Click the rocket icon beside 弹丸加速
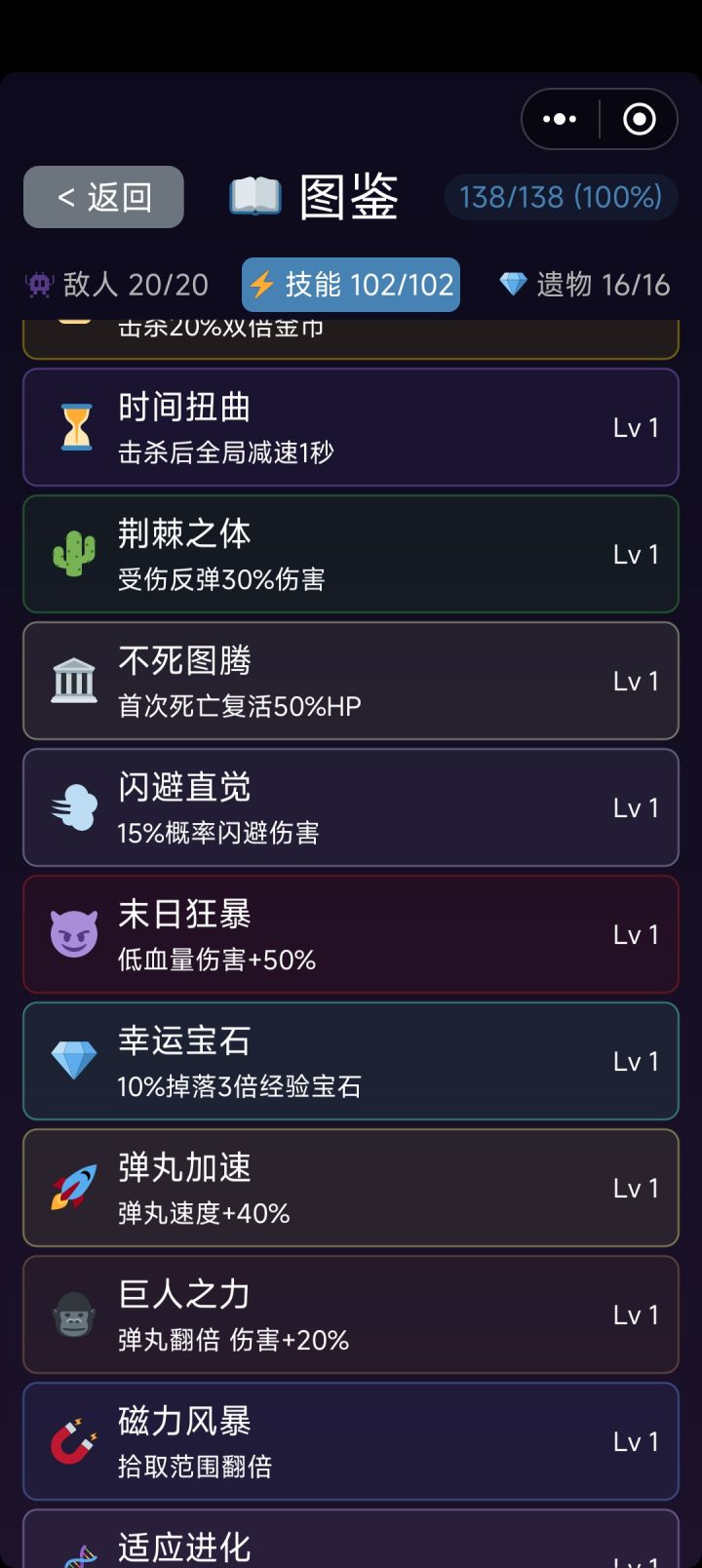Screen dimensions: 702x1568 pos(72,1188)
